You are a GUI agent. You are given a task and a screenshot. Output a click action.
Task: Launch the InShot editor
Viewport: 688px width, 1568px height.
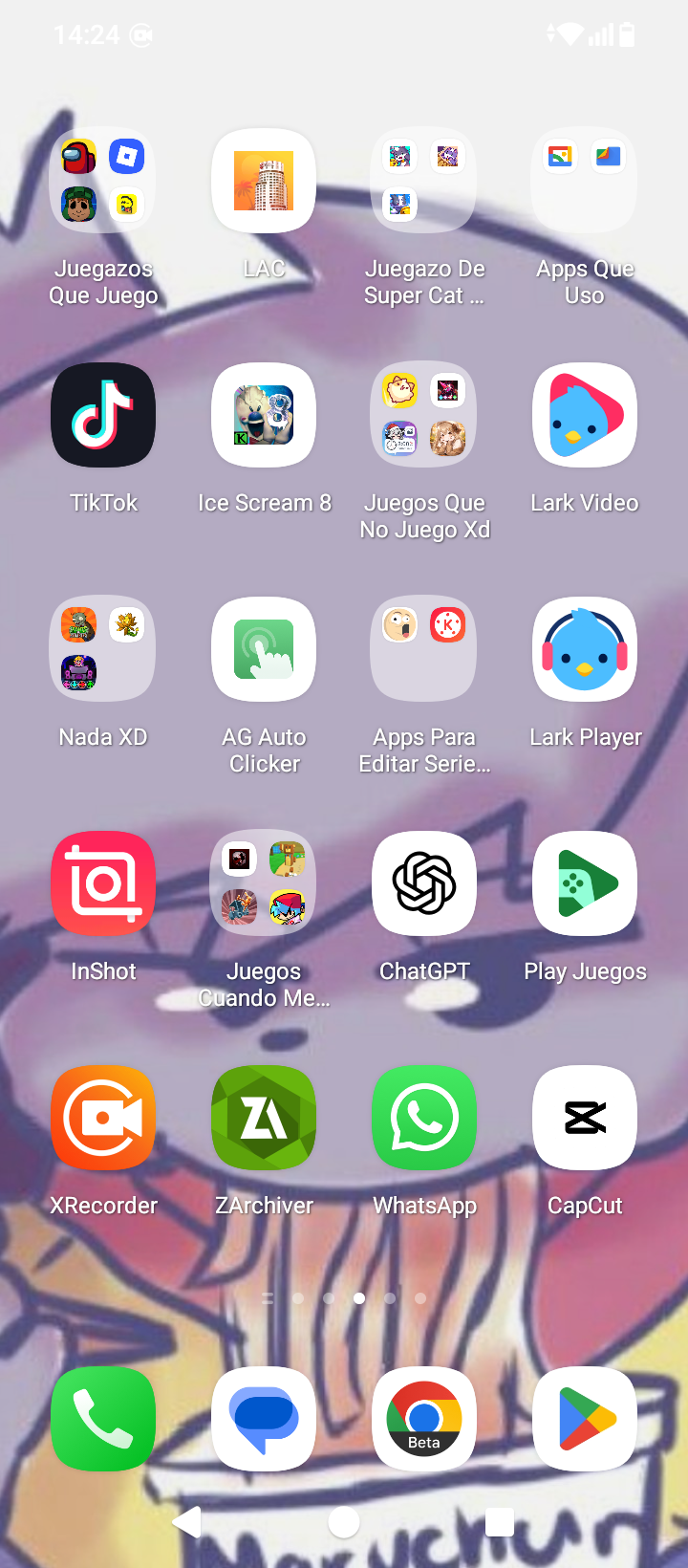point(103,883)
